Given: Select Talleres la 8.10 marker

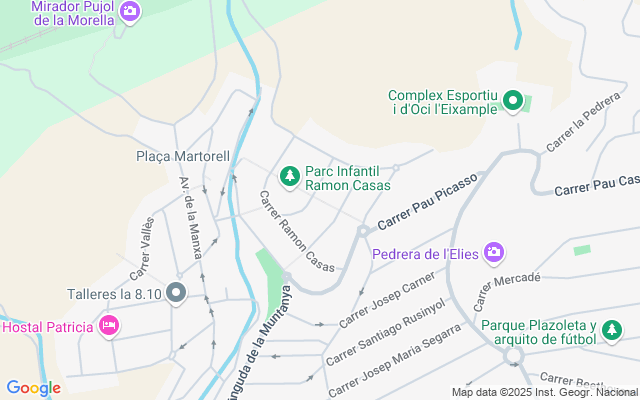Looking at the screenshot, I should pos(176,293).
